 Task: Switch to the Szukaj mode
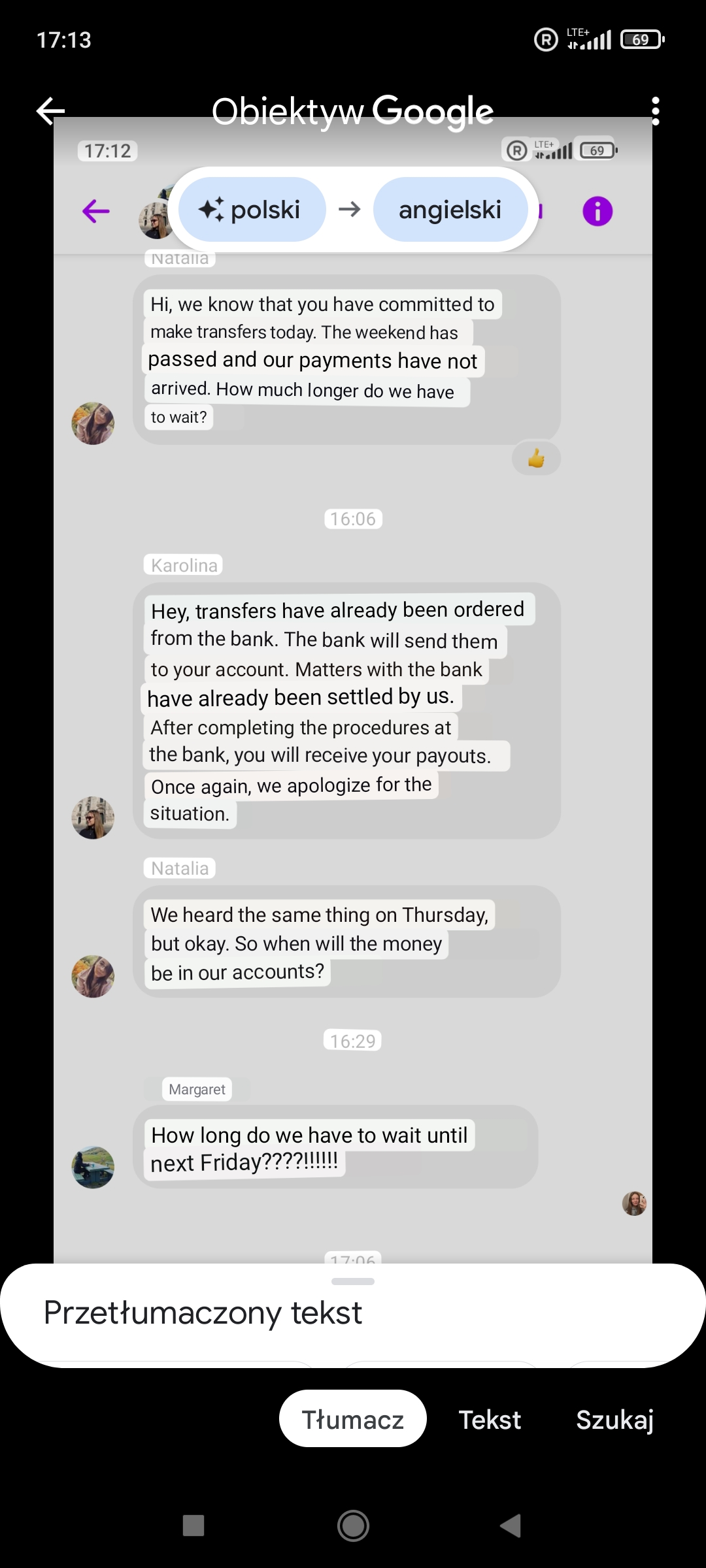[x=614, y=1420]
